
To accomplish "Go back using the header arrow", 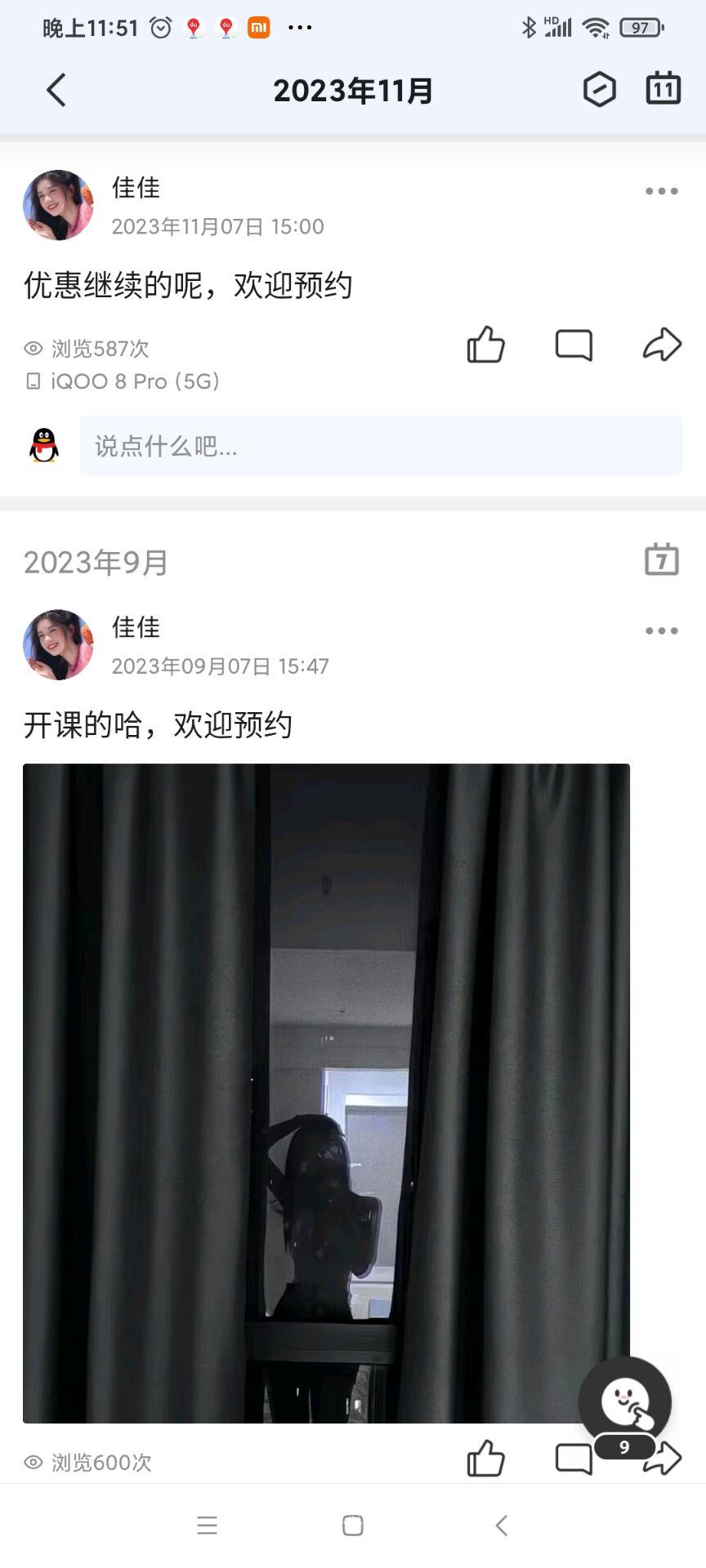I will pyautogui.click(x=56, y=90).
